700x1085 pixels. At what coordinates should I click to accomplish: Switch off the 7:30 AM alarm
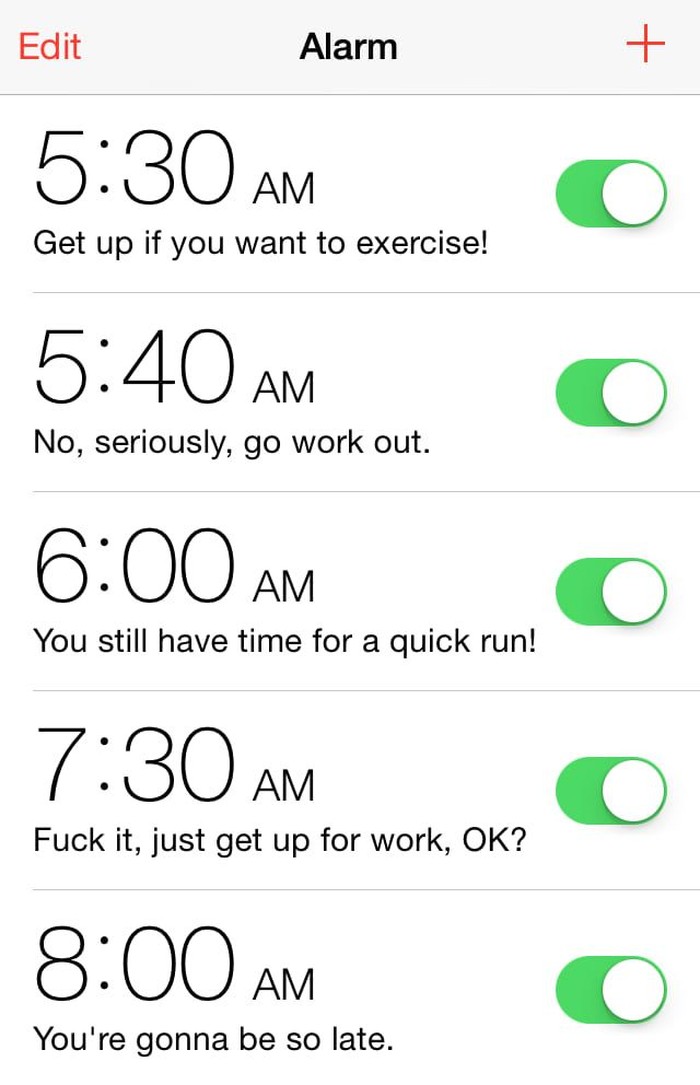[x=611, y=790]
